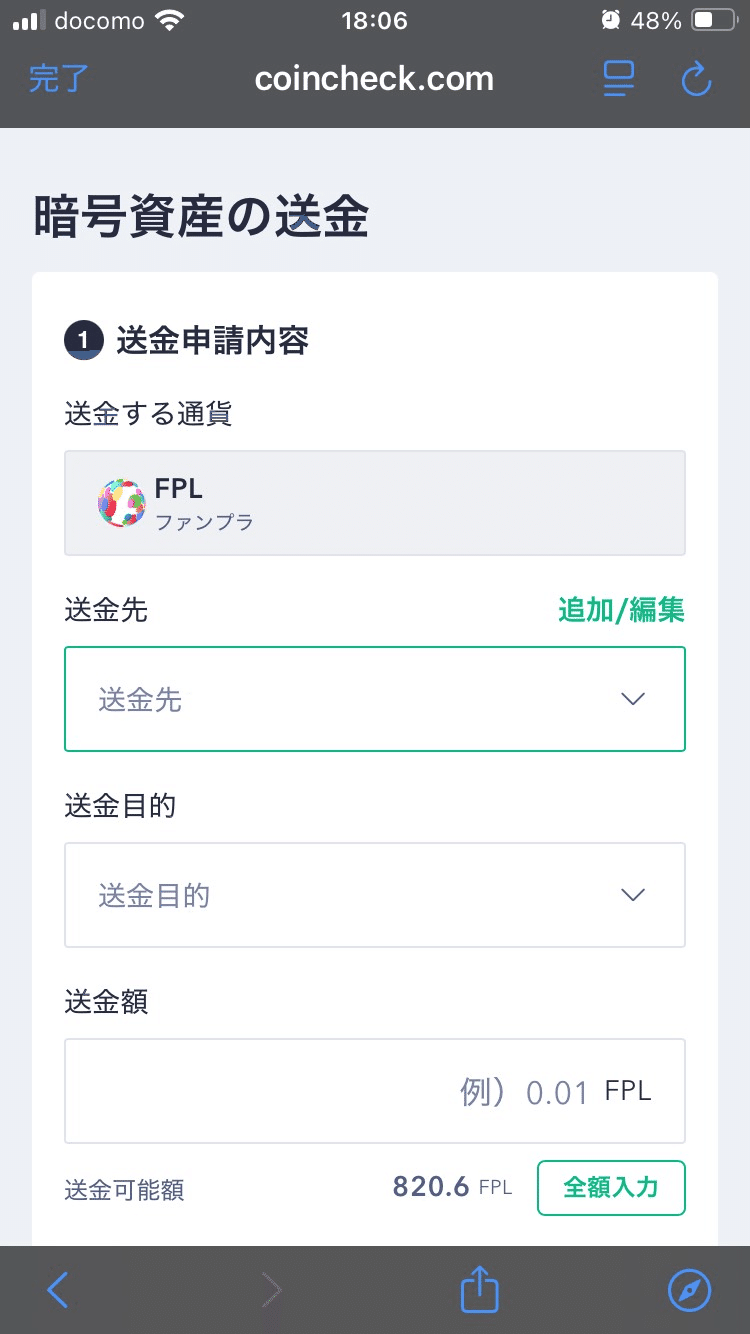The height and width of the screenshot is (1334, 750).
Task: Tap the forward navigation arrow
Action: (270, 1289)
